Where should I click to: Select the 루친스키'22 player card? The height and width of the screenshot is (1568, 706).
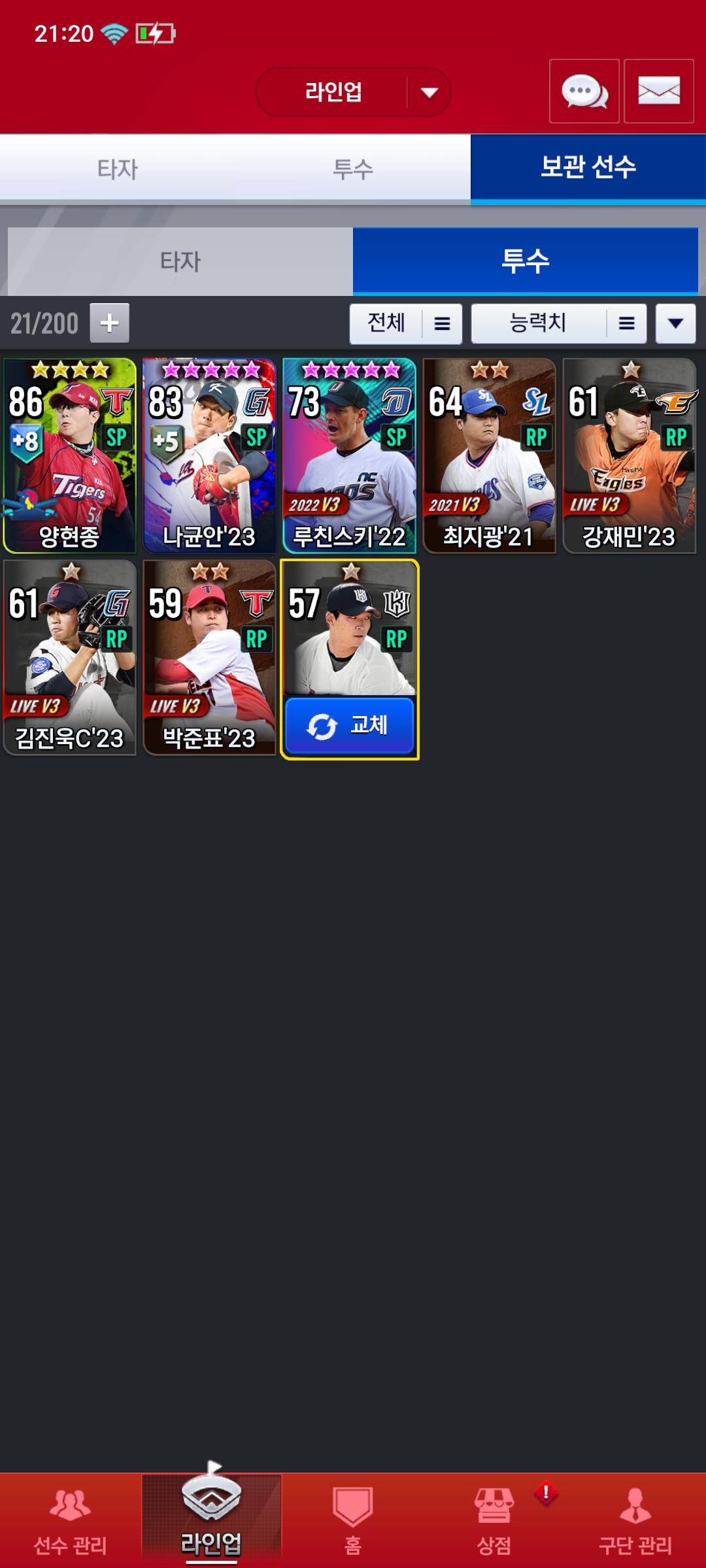click(x=349, y=455)
